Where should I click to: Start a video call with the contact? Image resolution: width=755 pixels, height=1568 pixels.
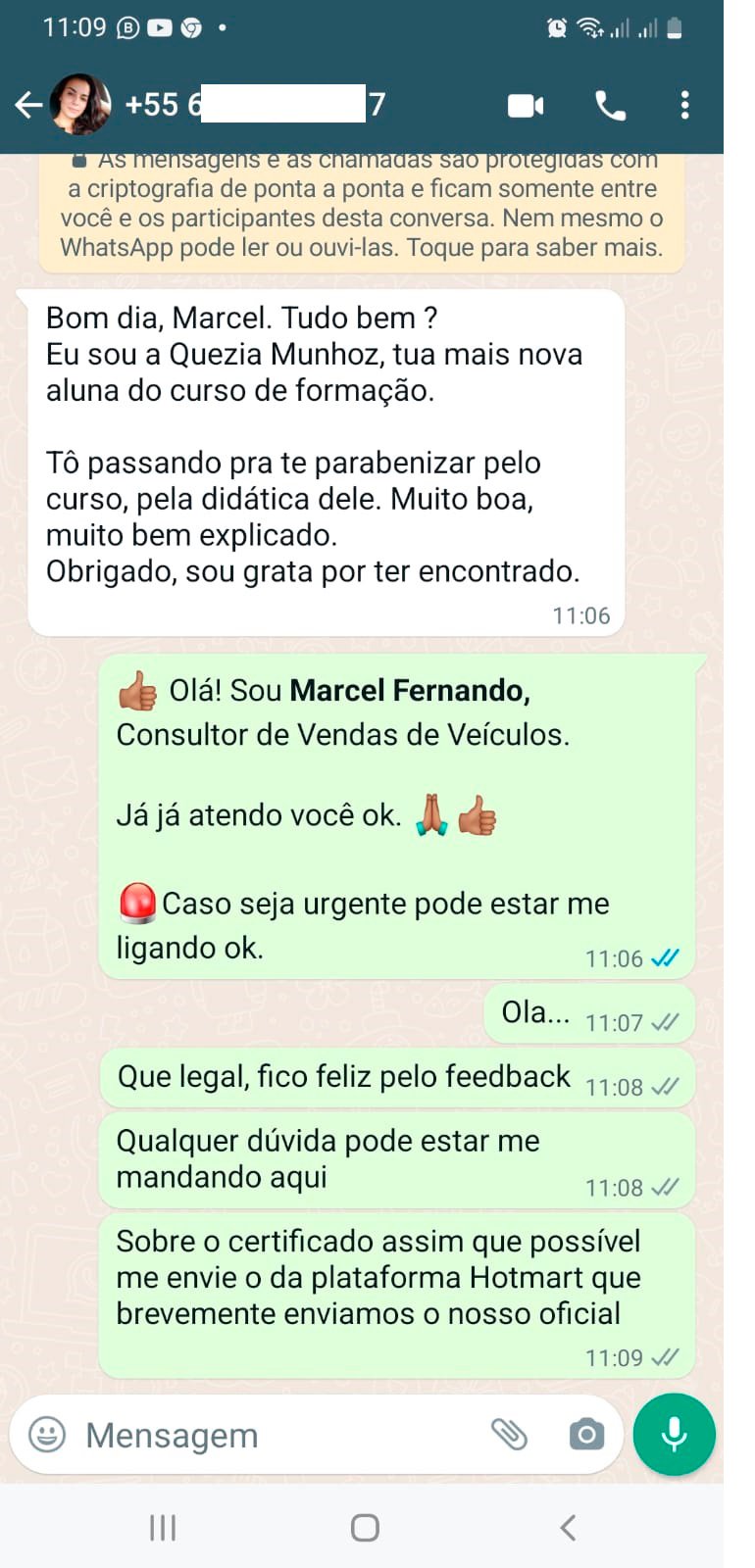(x=526, y=104)
